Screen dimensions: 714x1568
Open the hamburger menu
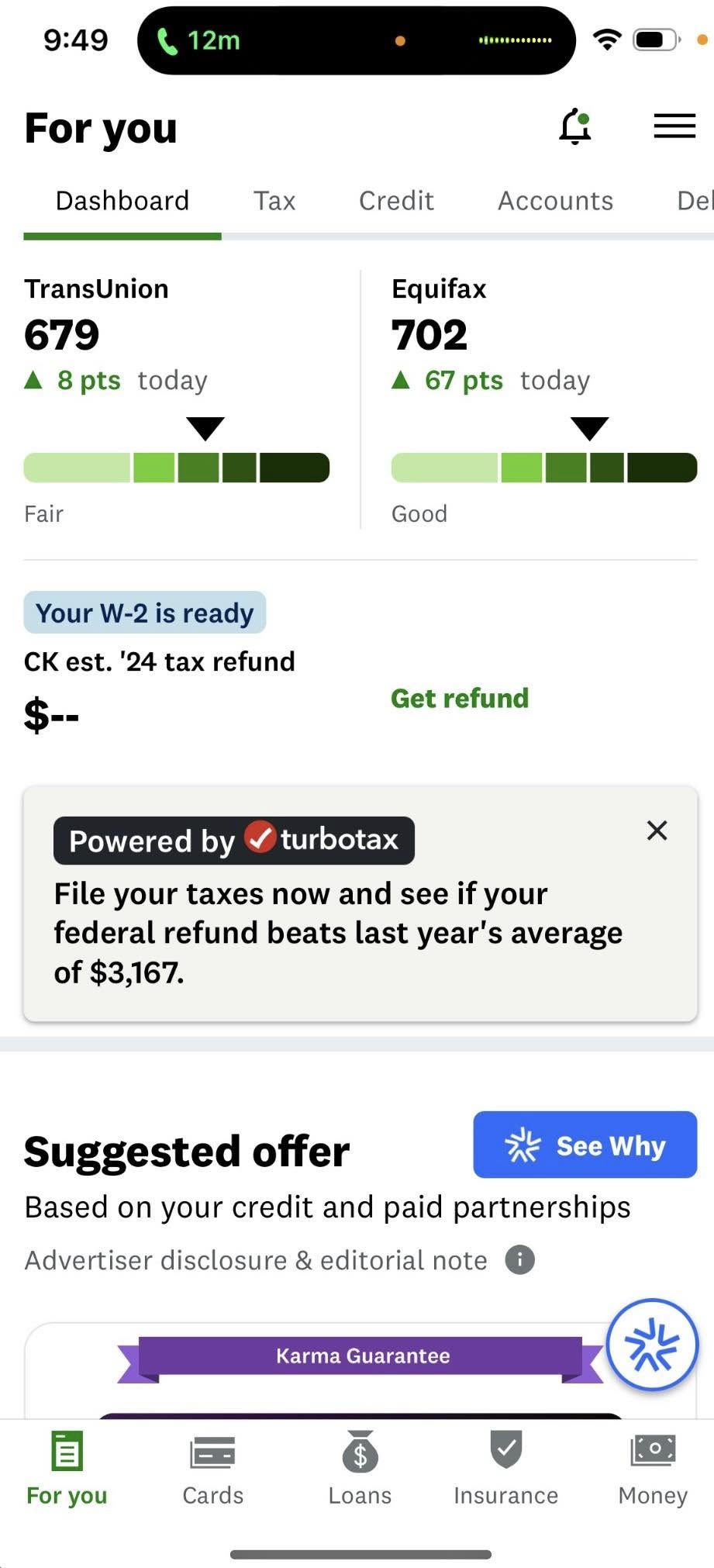point(674,126)
